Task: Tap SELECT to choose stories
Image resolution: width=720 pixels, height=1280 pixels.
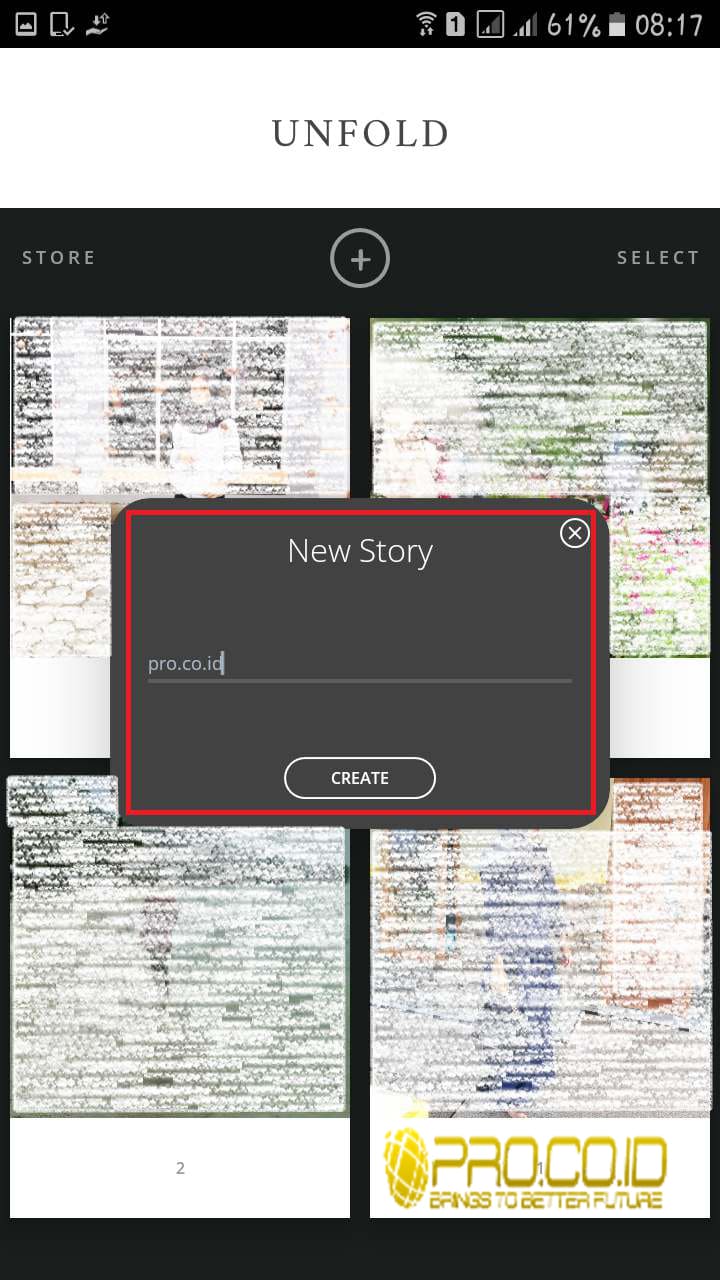Action: coord(658,258)
